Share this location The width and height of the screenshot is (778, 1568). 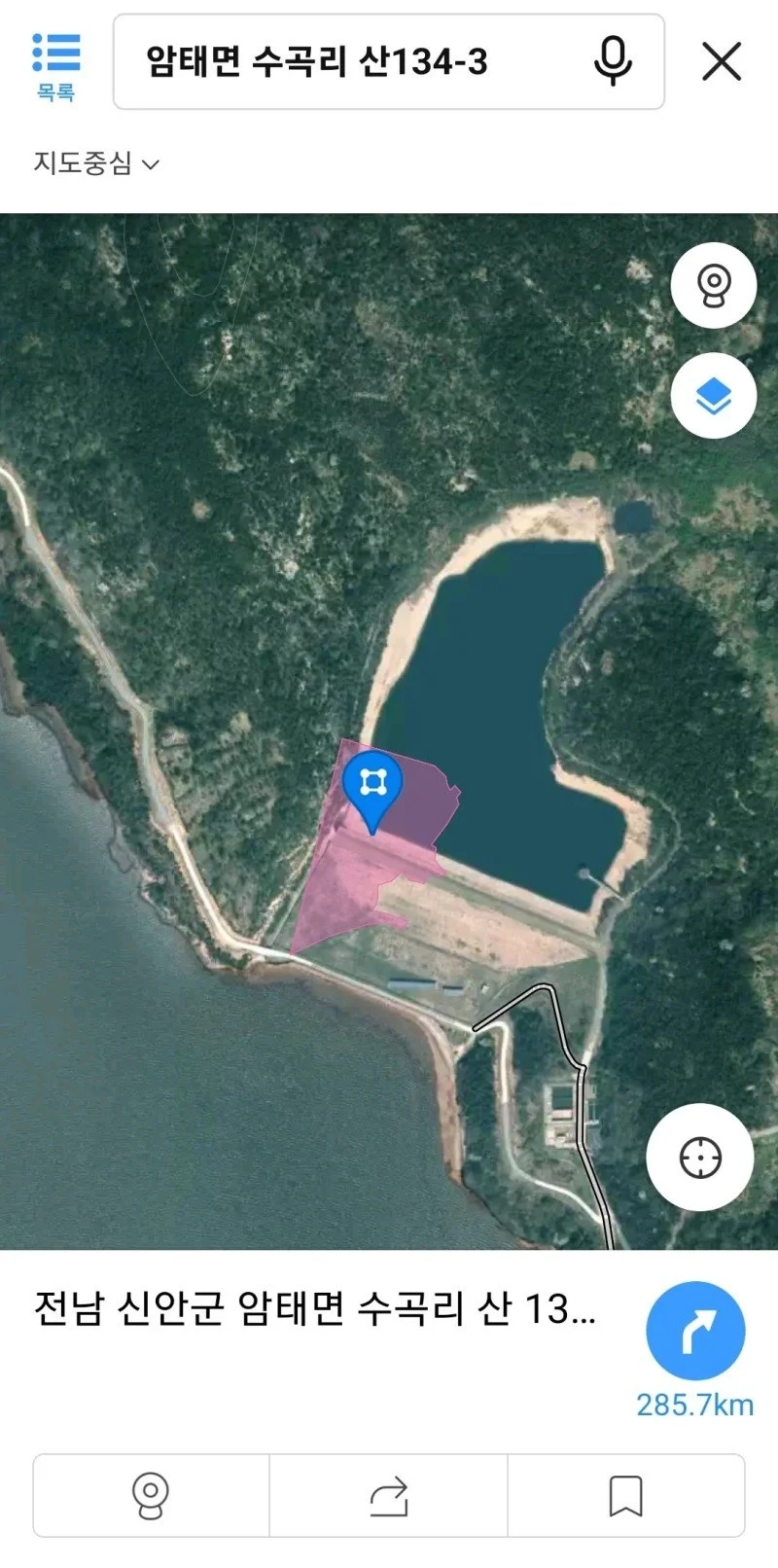[x=388, y=1496]
